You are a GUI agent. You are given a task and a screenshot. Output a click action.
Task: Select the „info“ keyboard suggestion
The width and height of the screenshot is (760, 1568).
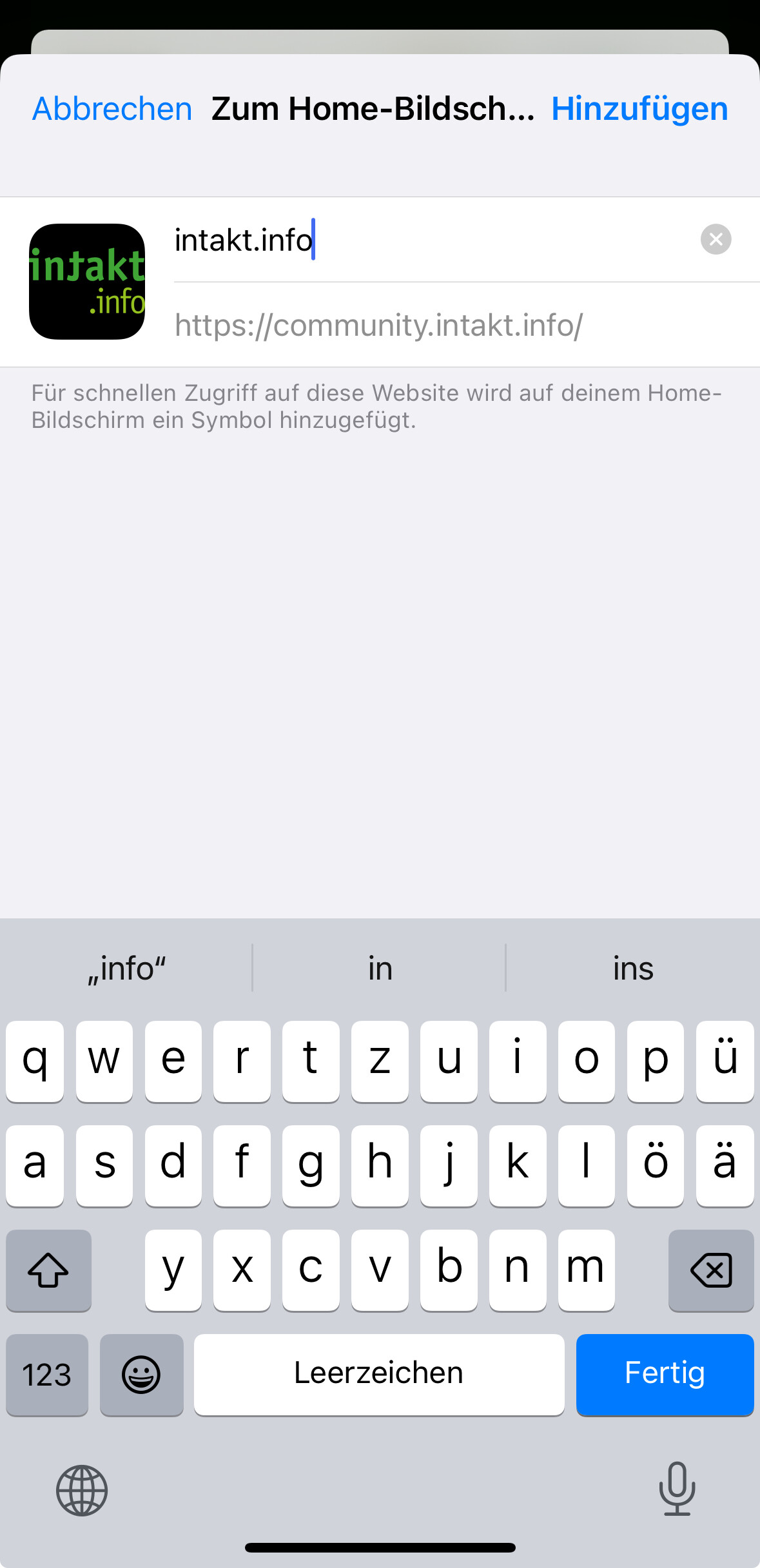127,968
